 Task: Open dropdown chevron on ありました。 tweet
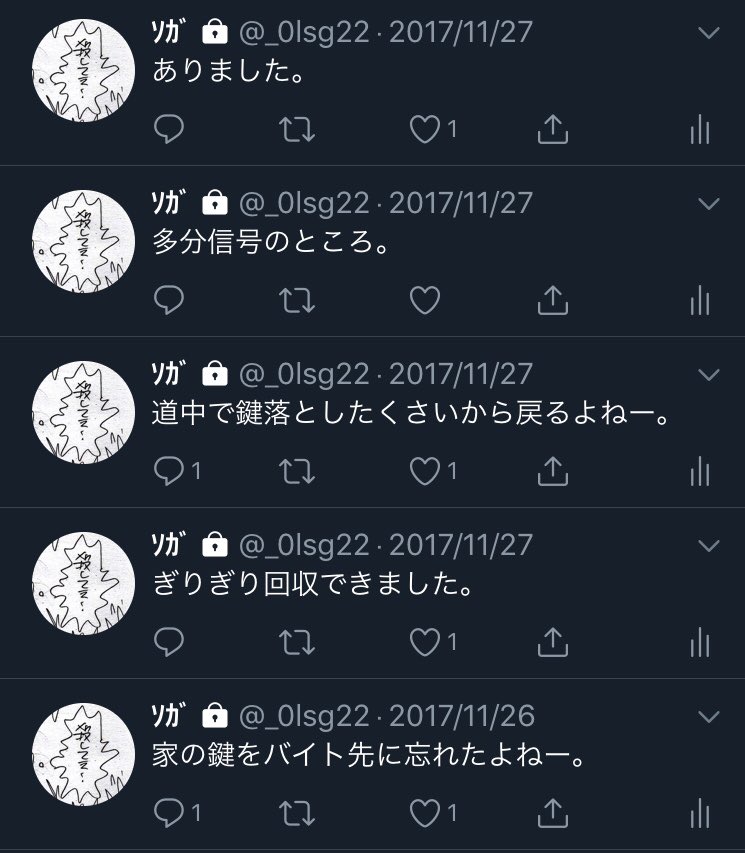point(708,33)
